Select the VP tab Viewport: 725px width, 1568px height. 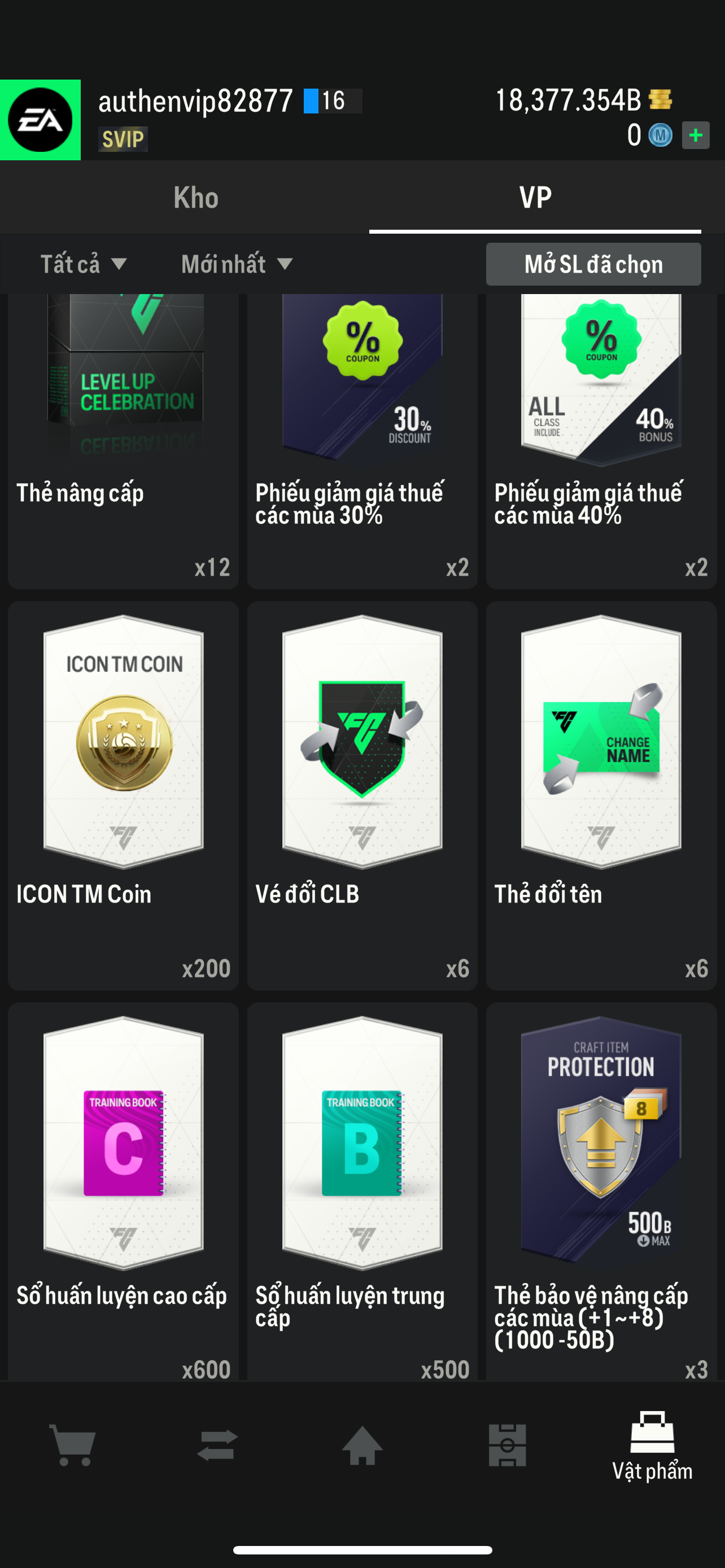coord(535,198)
